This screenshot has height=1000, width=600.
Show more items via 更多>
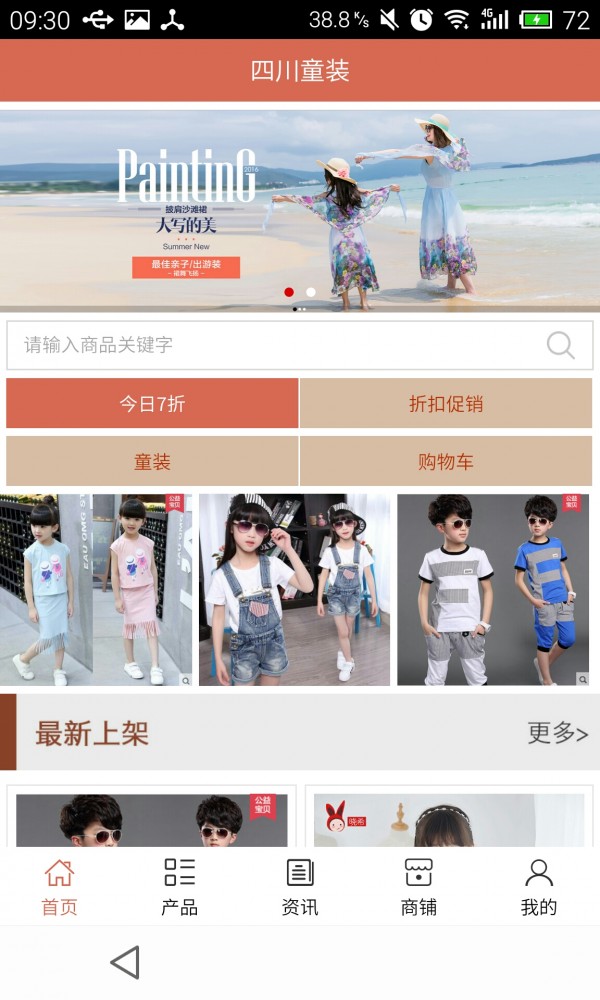557,733
